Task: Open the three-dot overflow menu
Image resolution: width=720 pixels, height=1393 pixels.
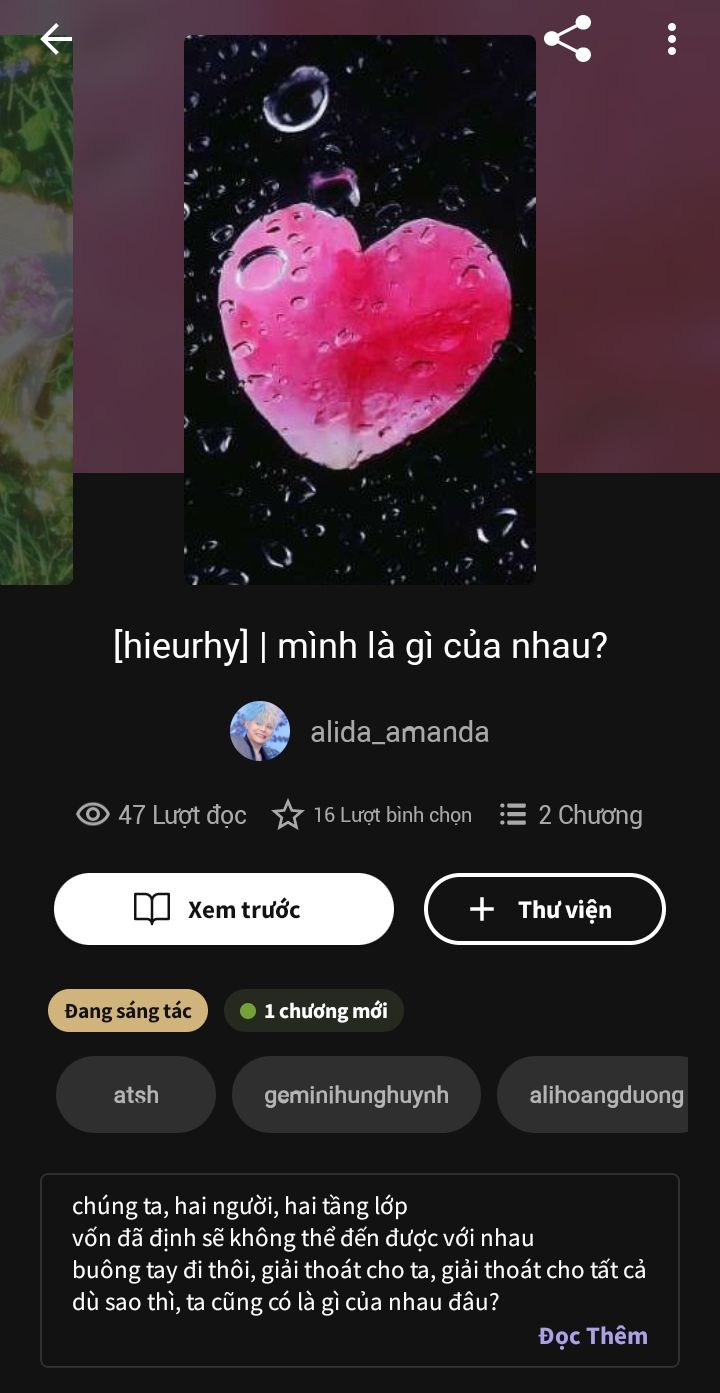Action: tap(671, 39)
